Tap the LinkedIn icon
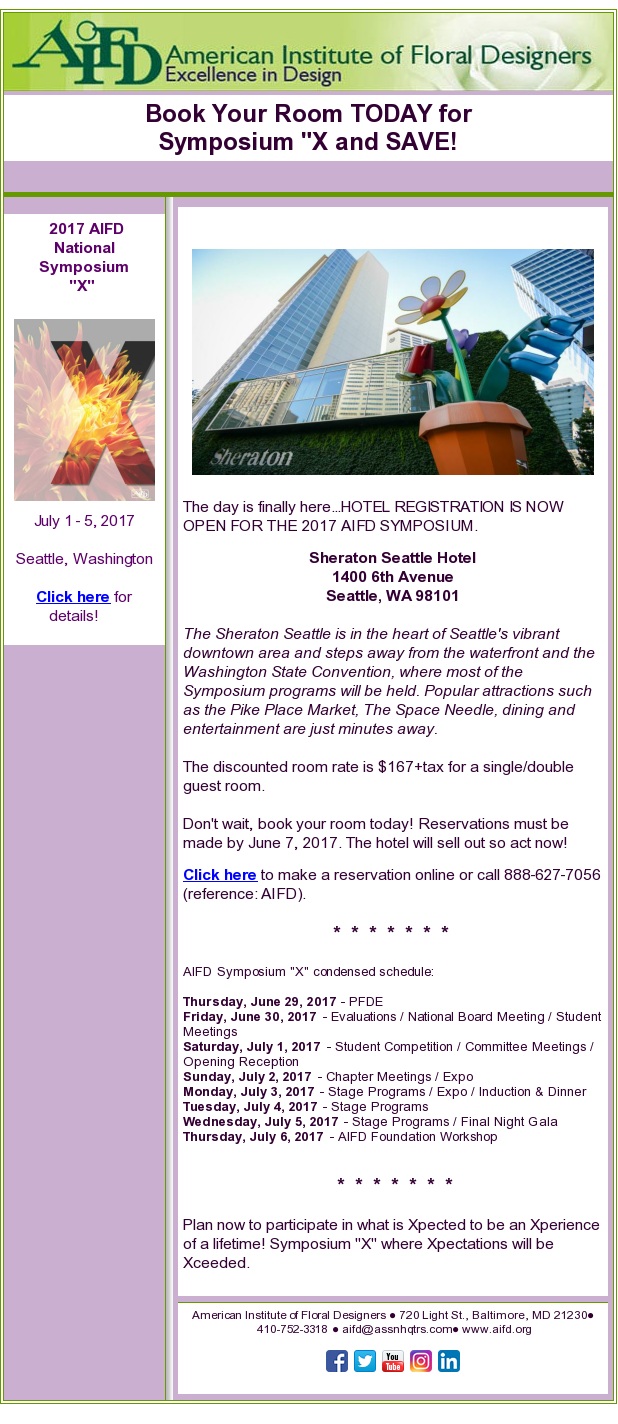The width and height of the screenshot is (618, 1424). click(449, 1361)
